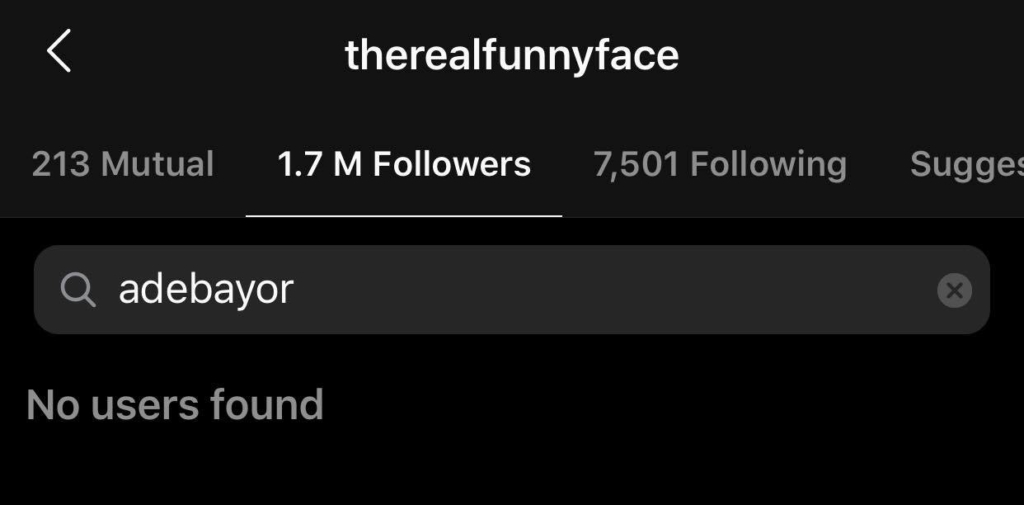
Task: Switch to the Suggested tab
Action: [x=966, y=164]
